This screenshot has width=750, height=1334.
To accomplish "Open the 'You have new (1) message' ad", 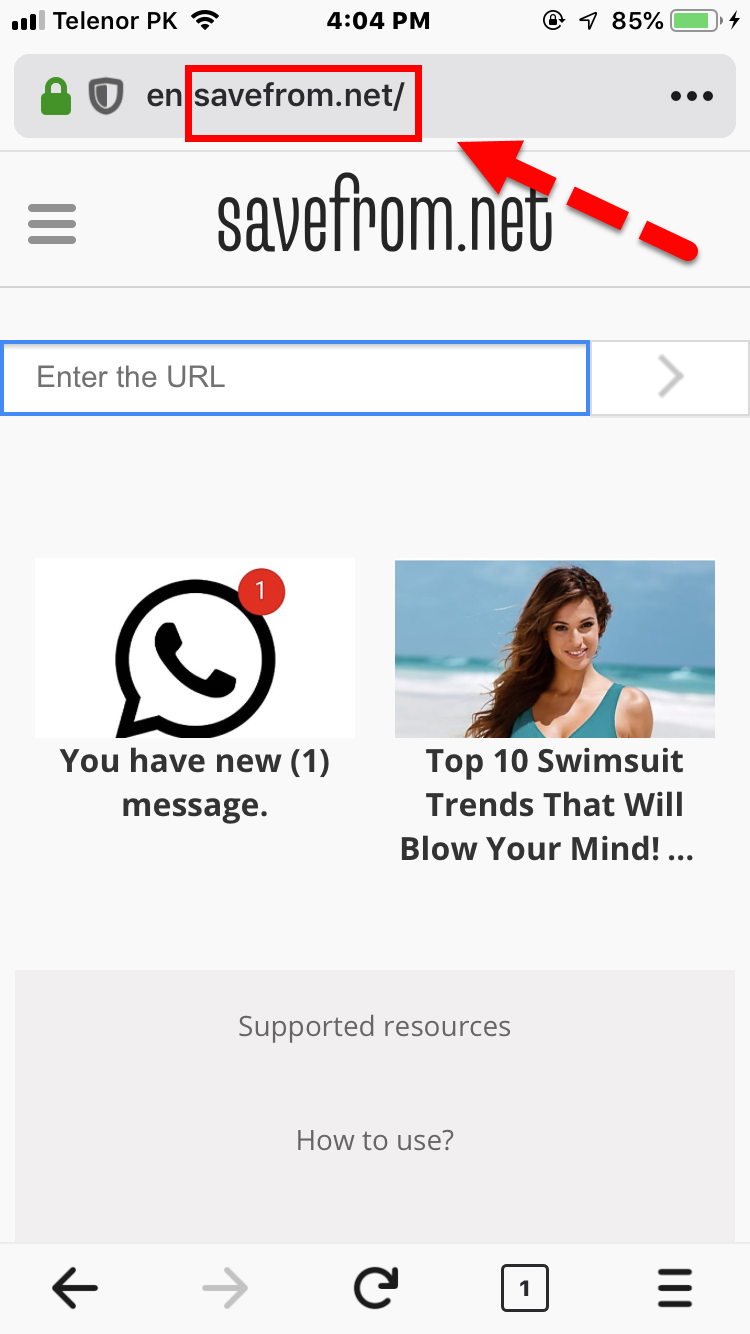I will tap(195, 690).
